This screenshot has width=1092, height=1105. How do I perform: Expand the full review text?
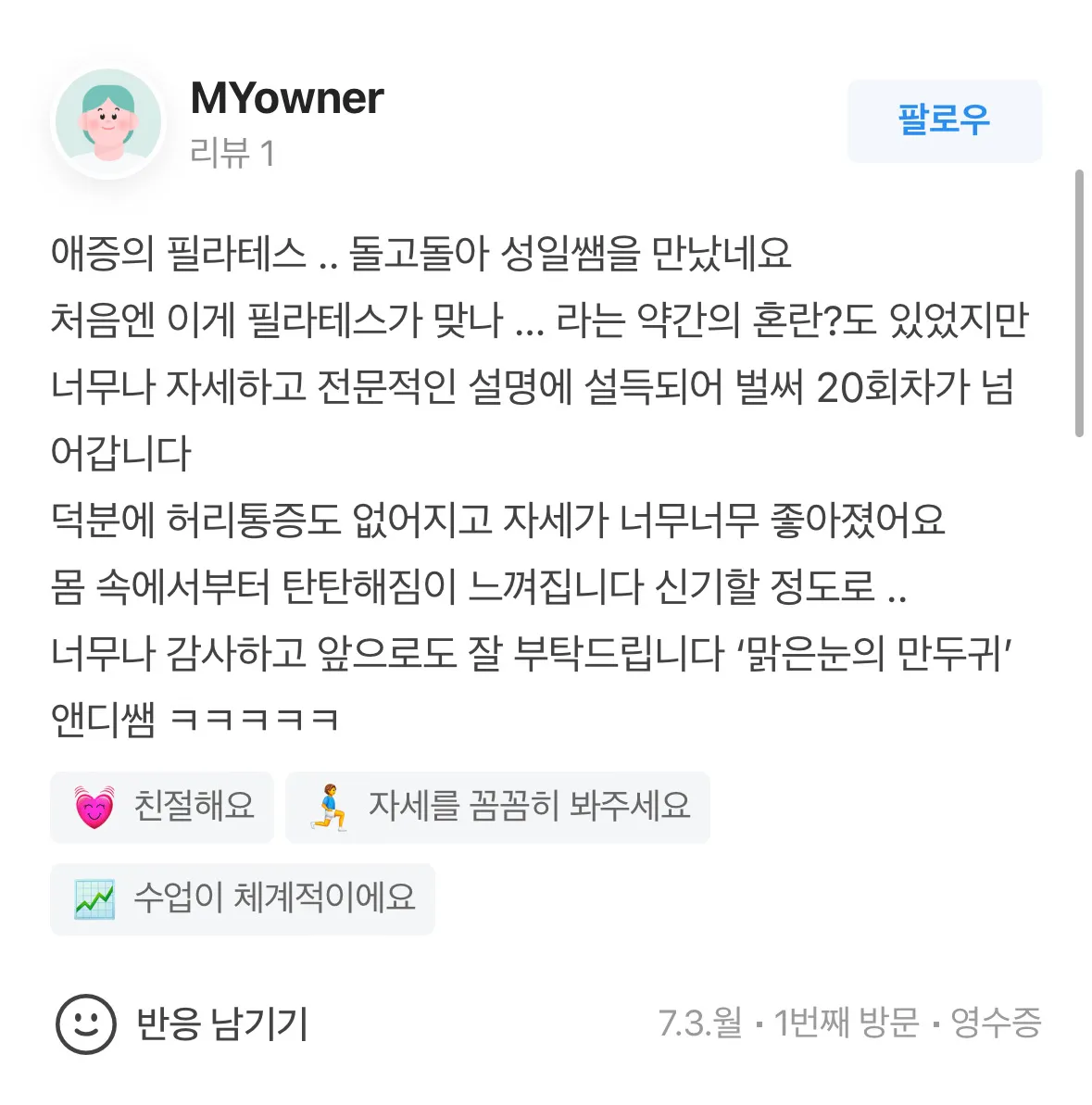click(546, 482)
